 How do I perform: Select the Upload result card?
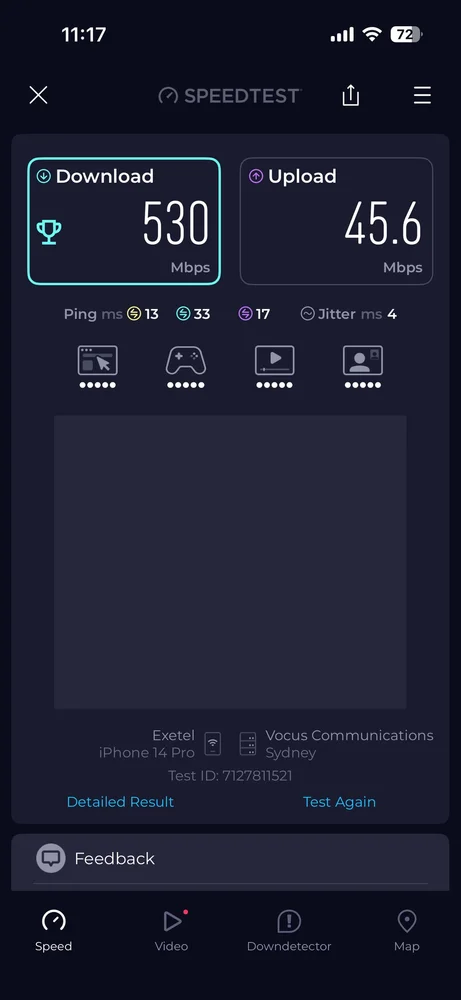click(x=336, y=221)
